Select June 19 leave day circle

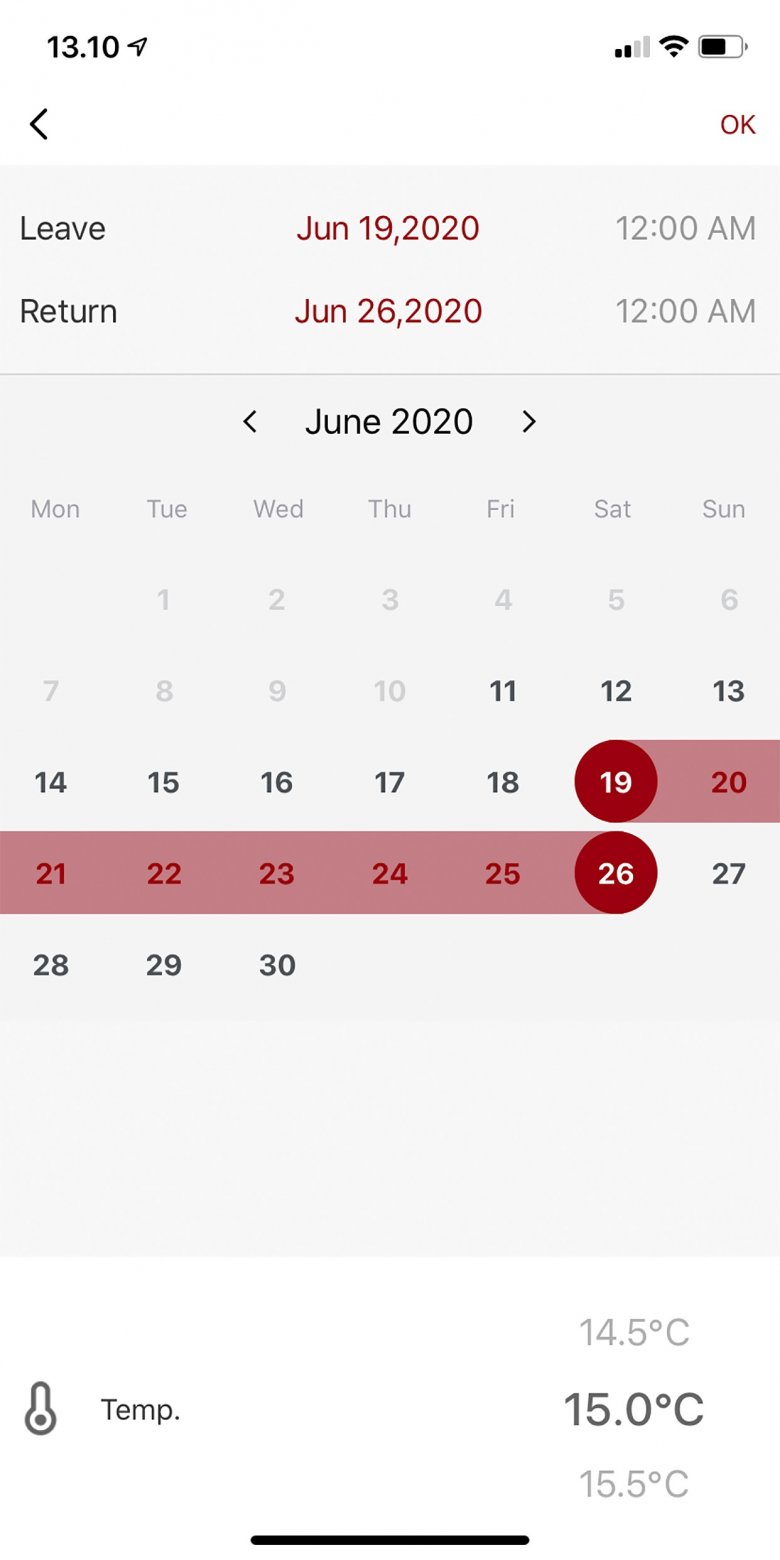tap(616, 782)
